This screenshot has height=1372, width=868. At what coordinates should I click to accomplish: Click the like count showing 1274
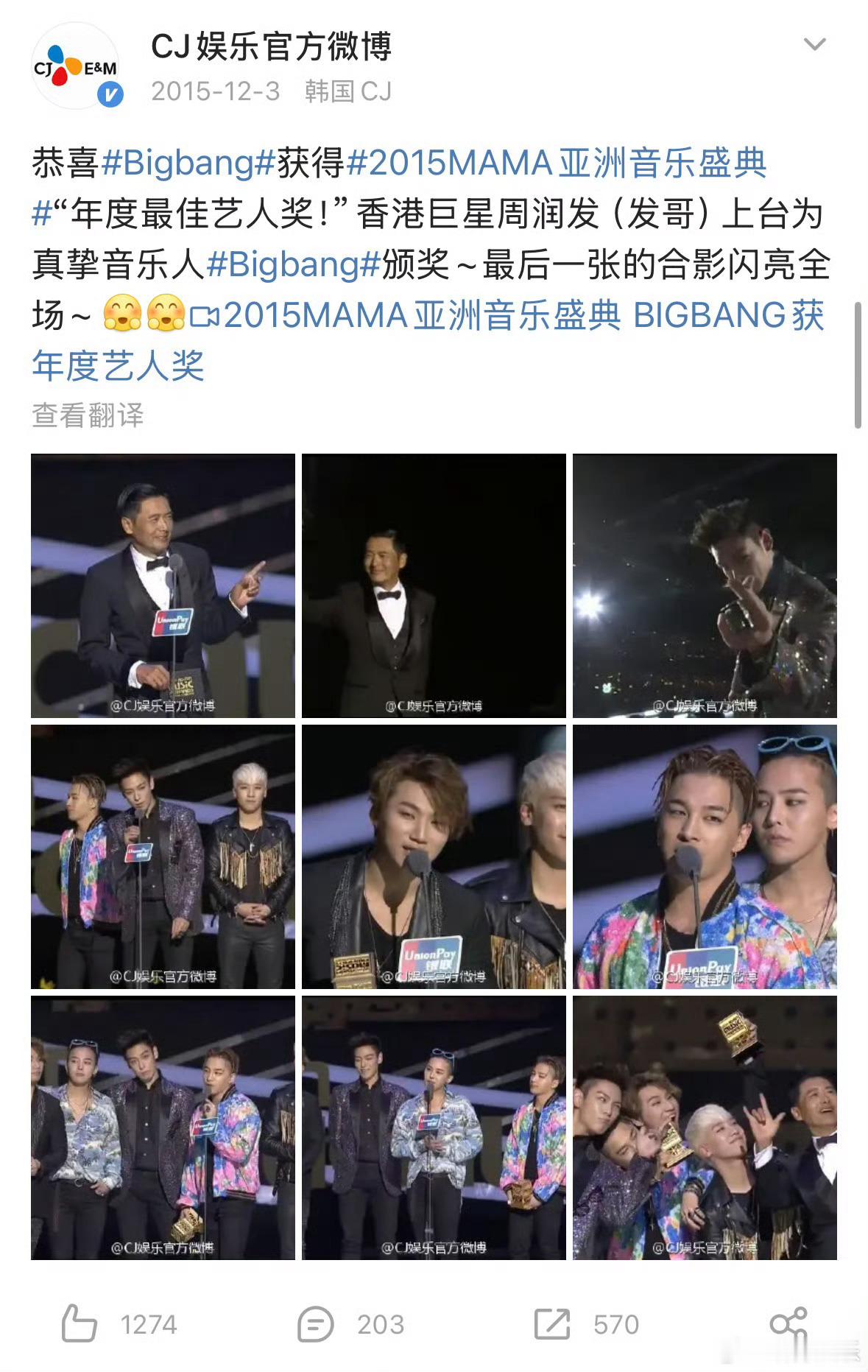[x=146, y=1321]
